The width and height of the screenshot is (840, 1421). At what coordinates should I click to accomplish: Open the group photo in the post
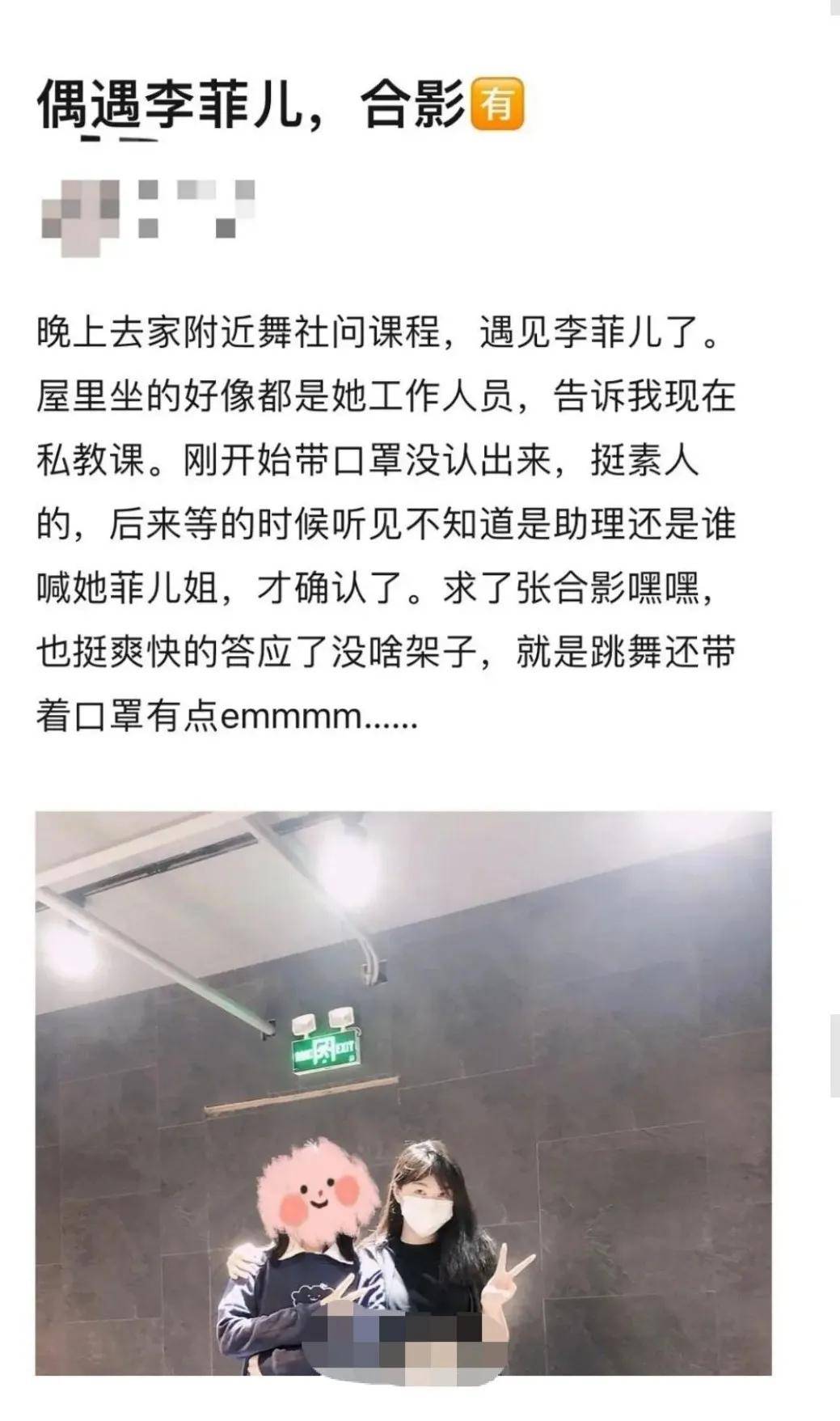coord(403,1092)
